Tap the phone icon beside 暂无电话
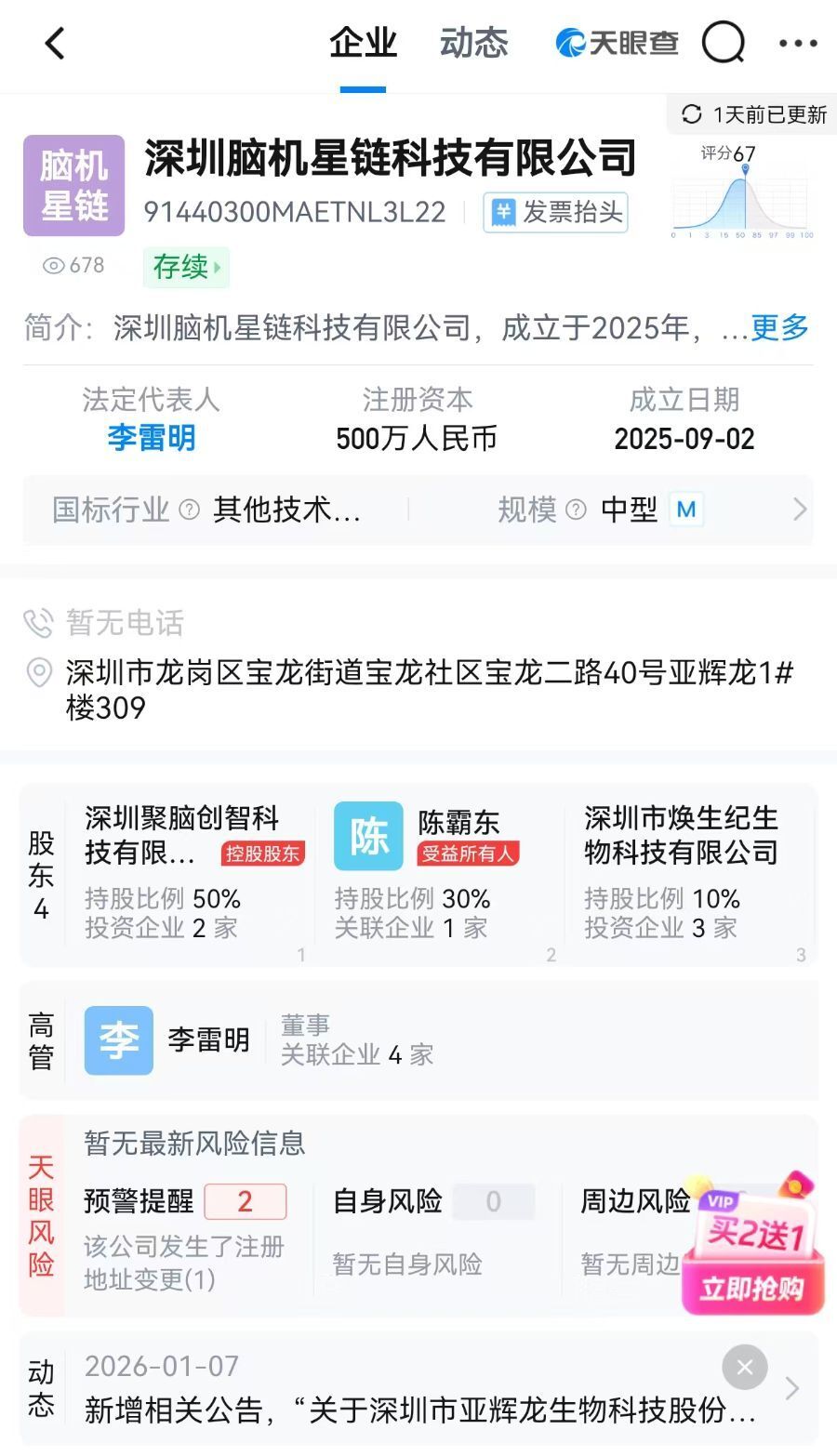837x1456 pixels. tap(39, 623)
